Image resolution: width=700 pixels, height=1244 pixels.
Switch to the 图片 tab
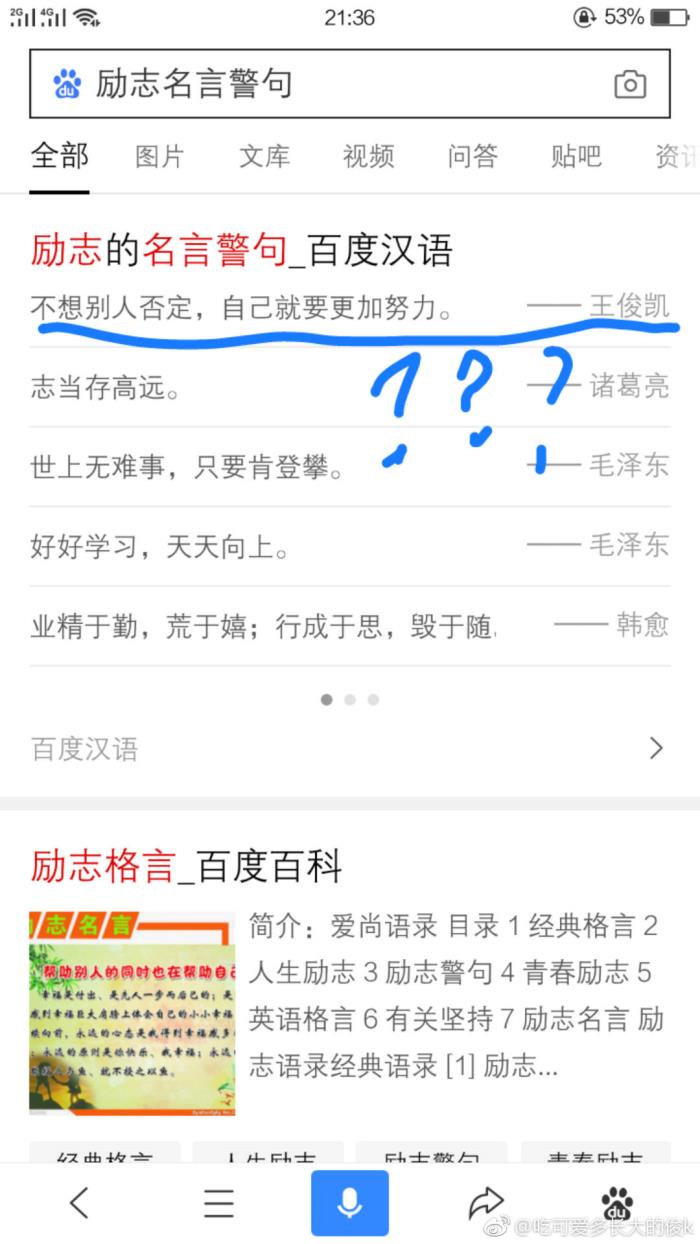pyautogui.click(x=160, y=156)
